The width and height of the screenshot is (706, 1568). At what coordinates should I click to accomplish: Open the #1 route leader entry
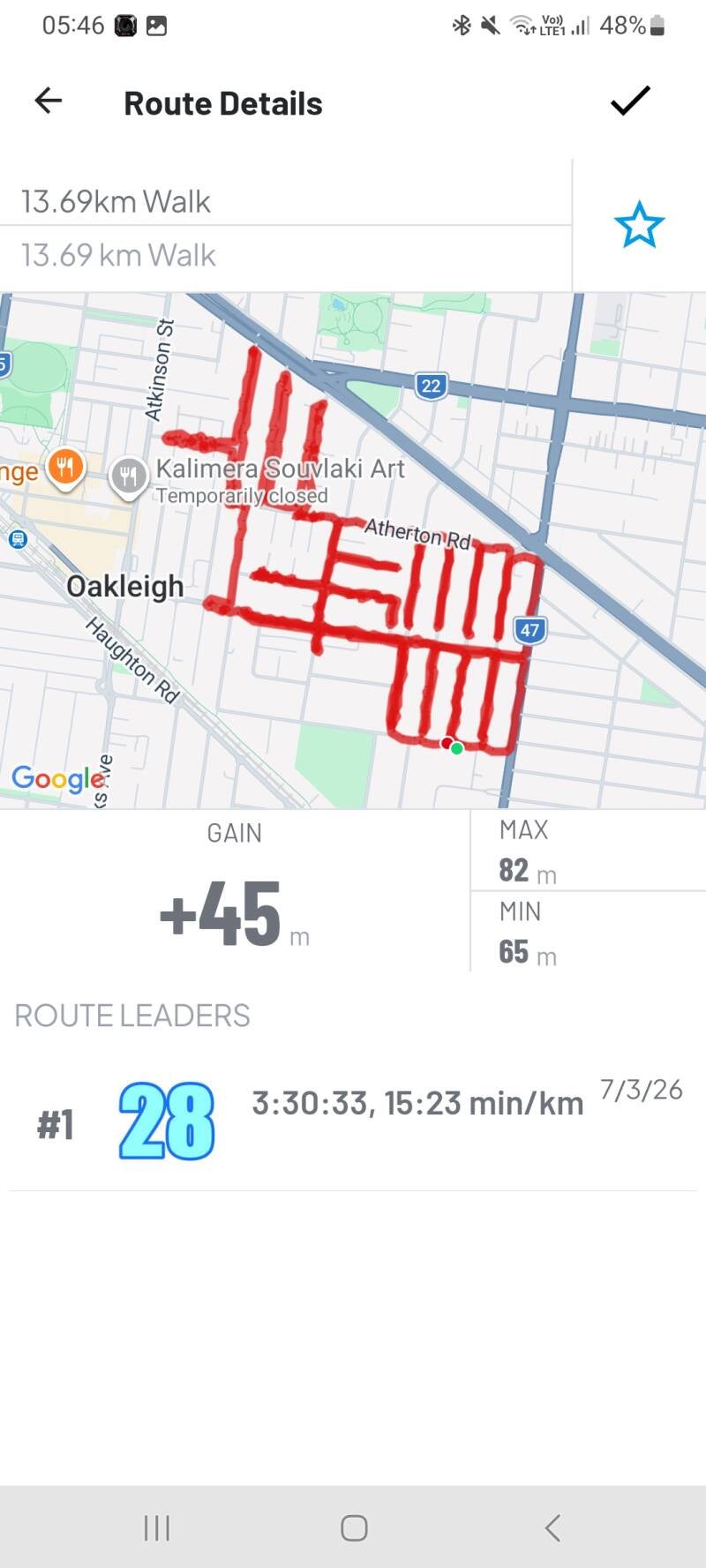(x=353, y=1121)
